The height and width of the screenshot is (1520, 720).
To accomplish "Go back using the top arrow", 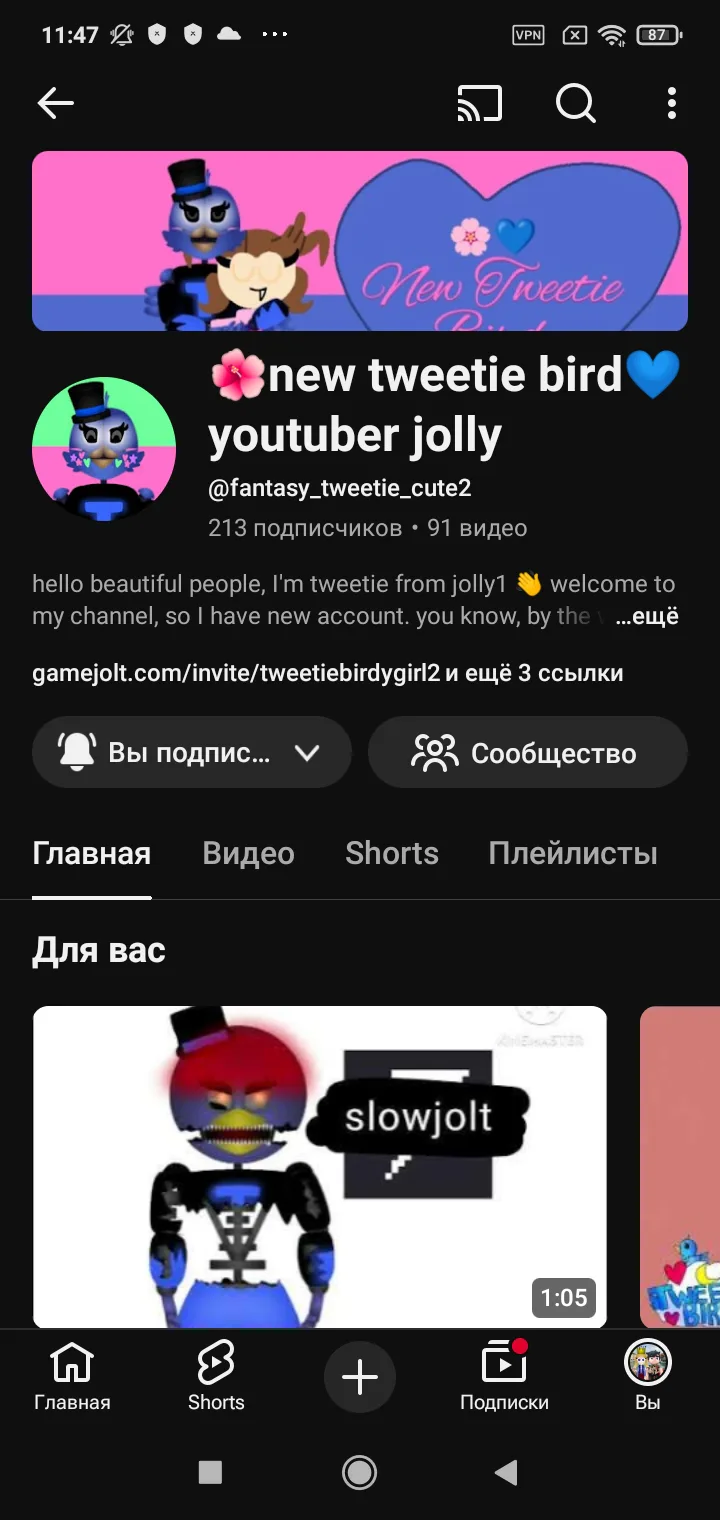I will pos(56,103).
